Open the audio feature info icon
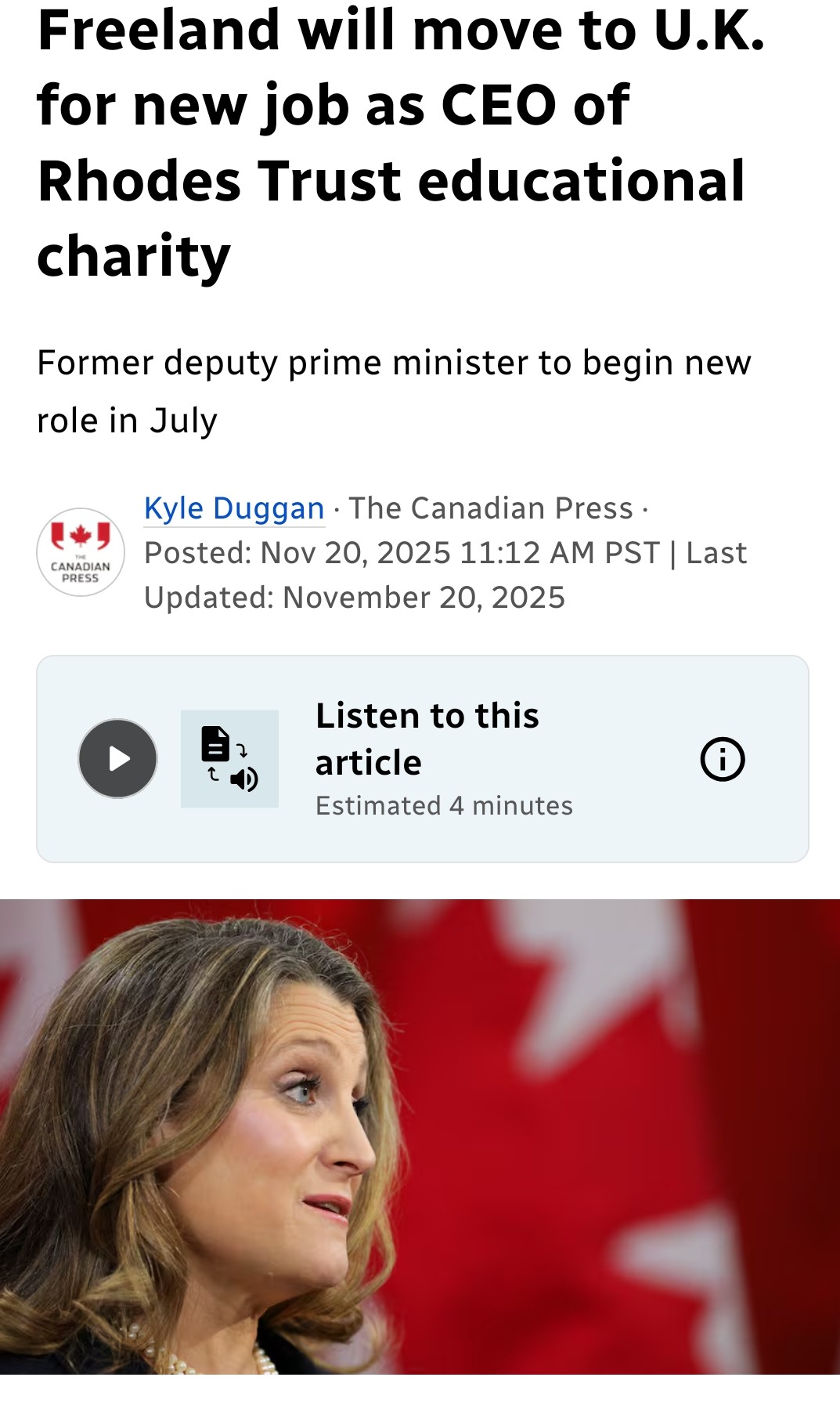Screen dimensions: 840x1406 click(x=722, y=759)
